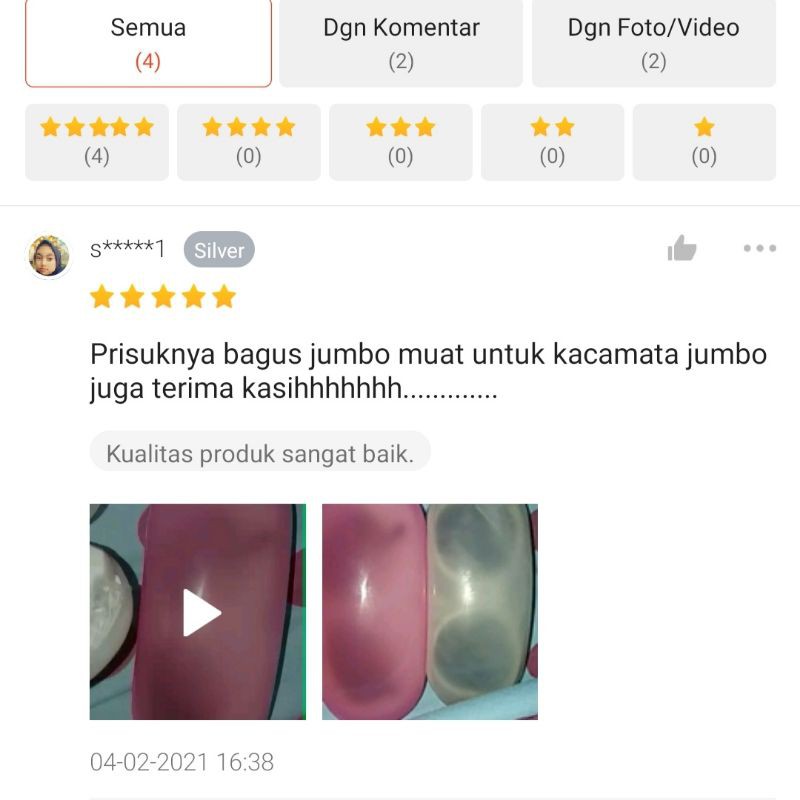Viewport: 800px width, 800px height.
Task: Like the review by s*****1
Action: 682,249
